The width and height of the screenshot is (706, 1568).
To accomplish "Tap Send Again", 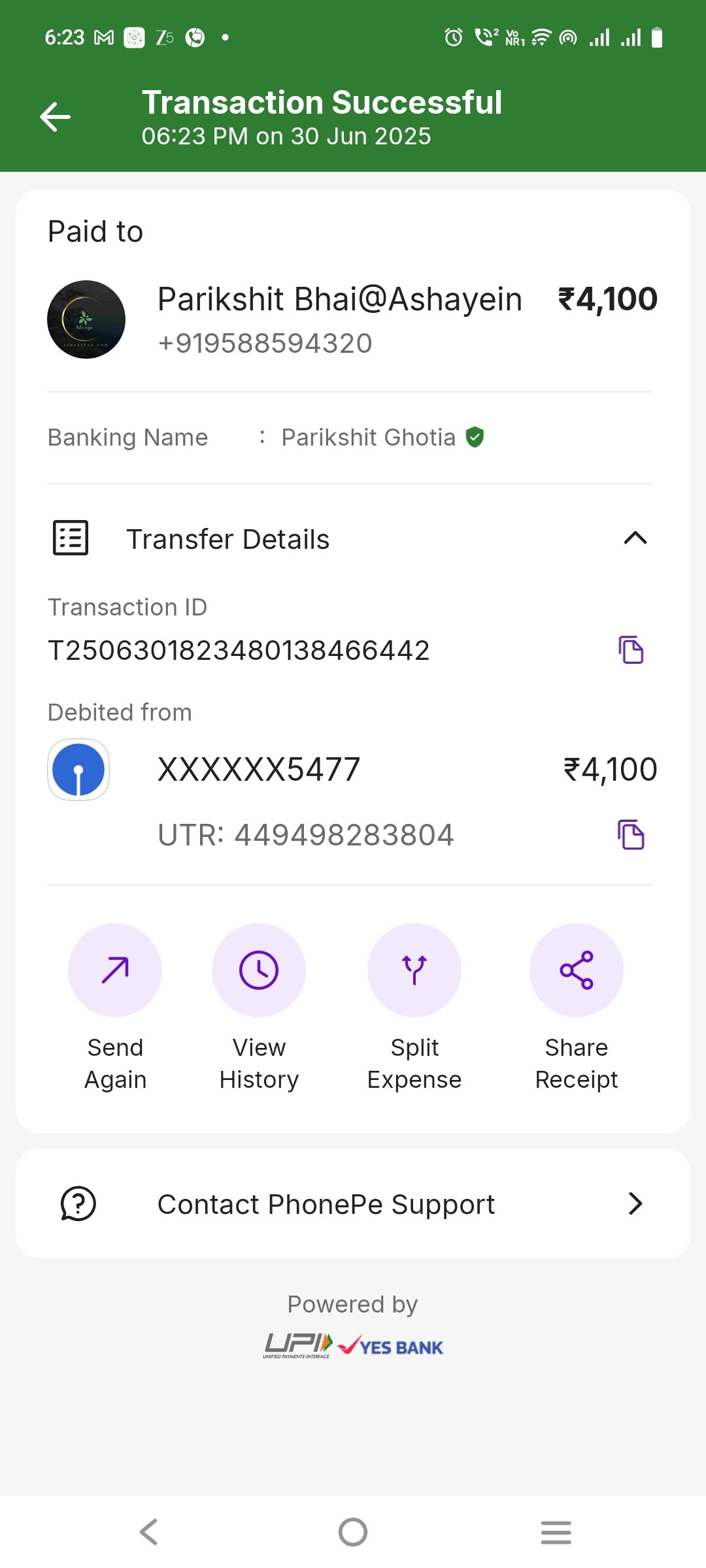I will (115, 1007).
